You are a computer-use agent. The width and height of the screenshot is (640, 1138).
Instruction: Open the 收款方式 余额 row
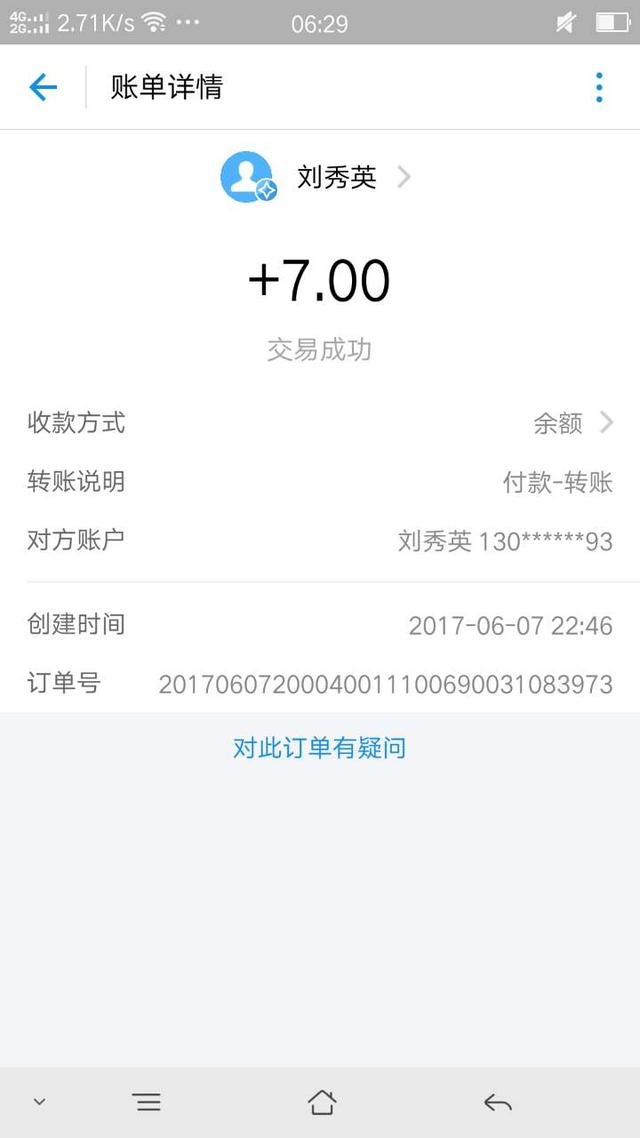320,422
